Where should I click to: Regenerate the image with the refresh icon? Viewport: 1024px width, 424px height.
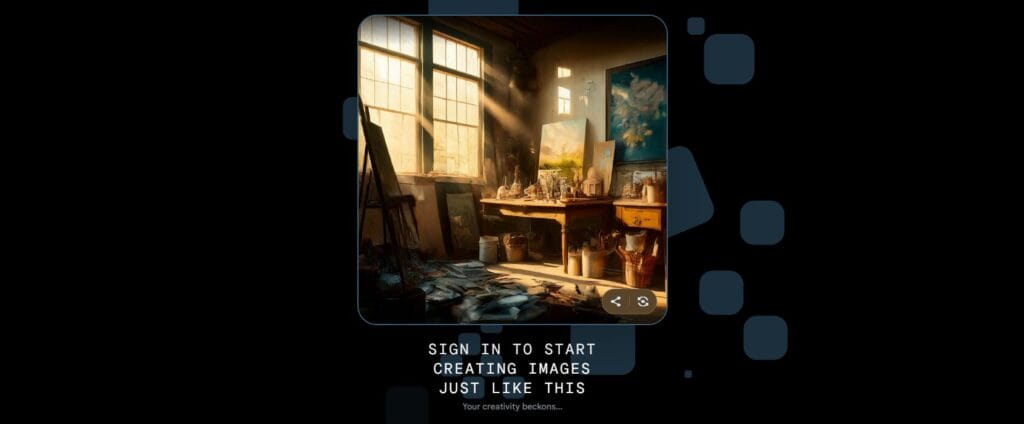[x=643, y=301]
